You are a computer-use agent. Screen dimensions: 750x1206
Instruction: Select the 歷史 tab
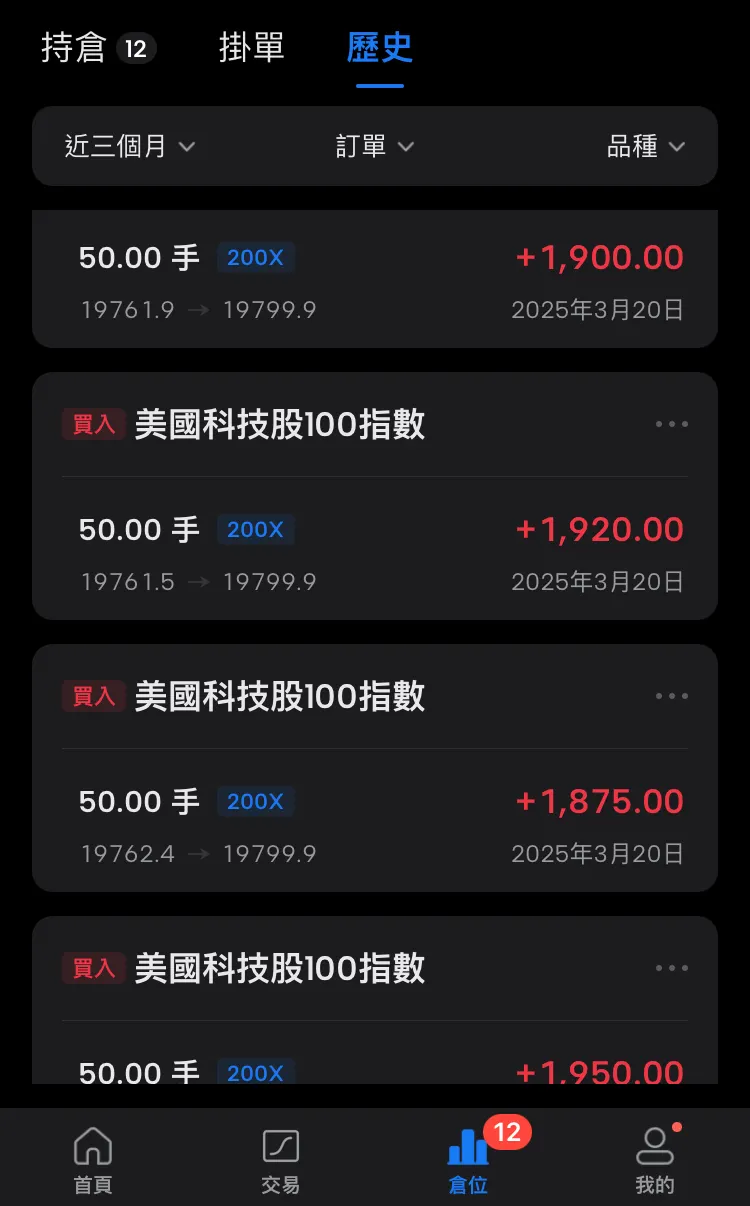click(x=379, y=48)
